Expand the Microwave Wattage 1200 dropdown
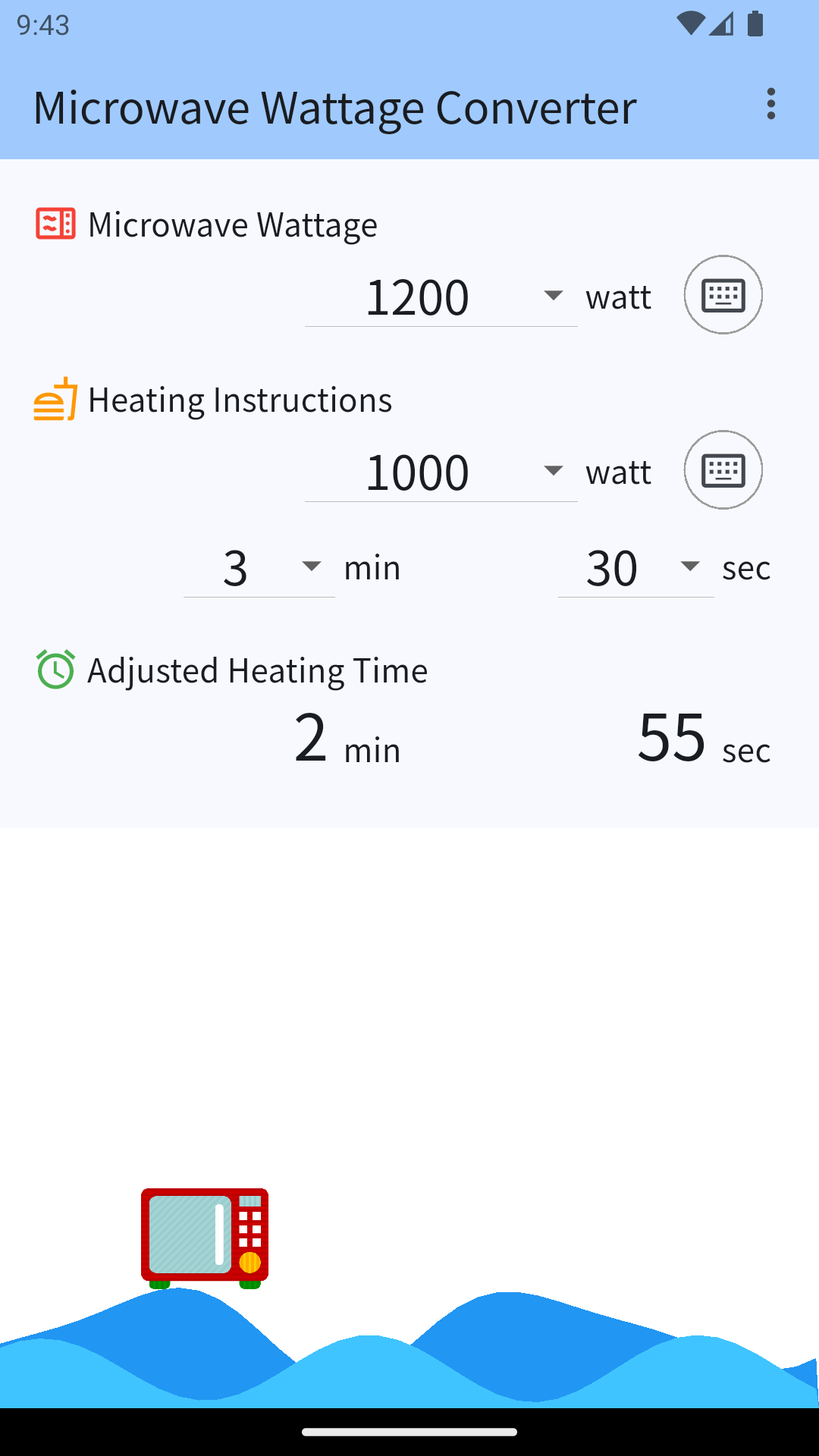 point(441,297)
